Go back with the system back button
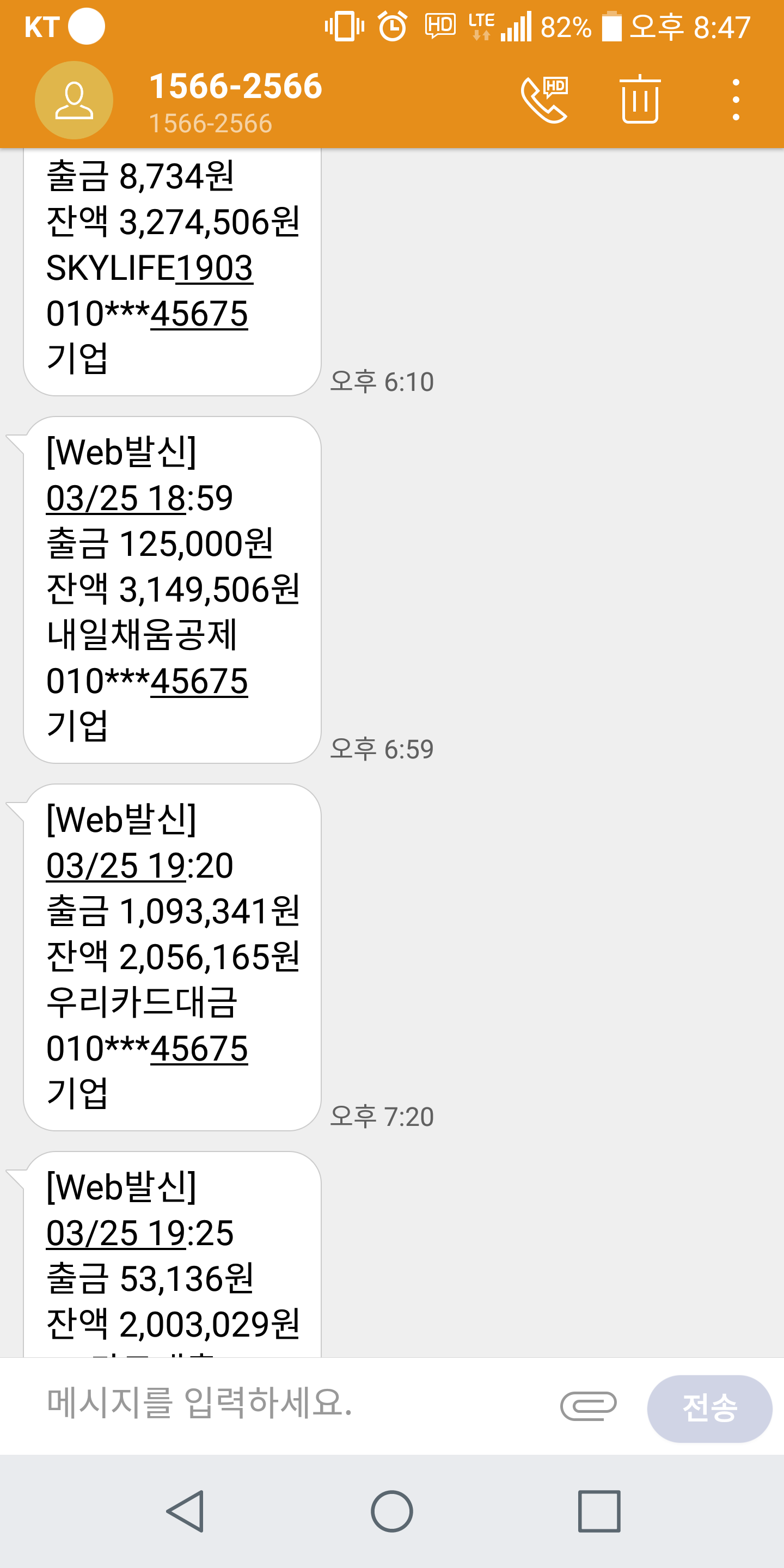 coord(185,1511)
